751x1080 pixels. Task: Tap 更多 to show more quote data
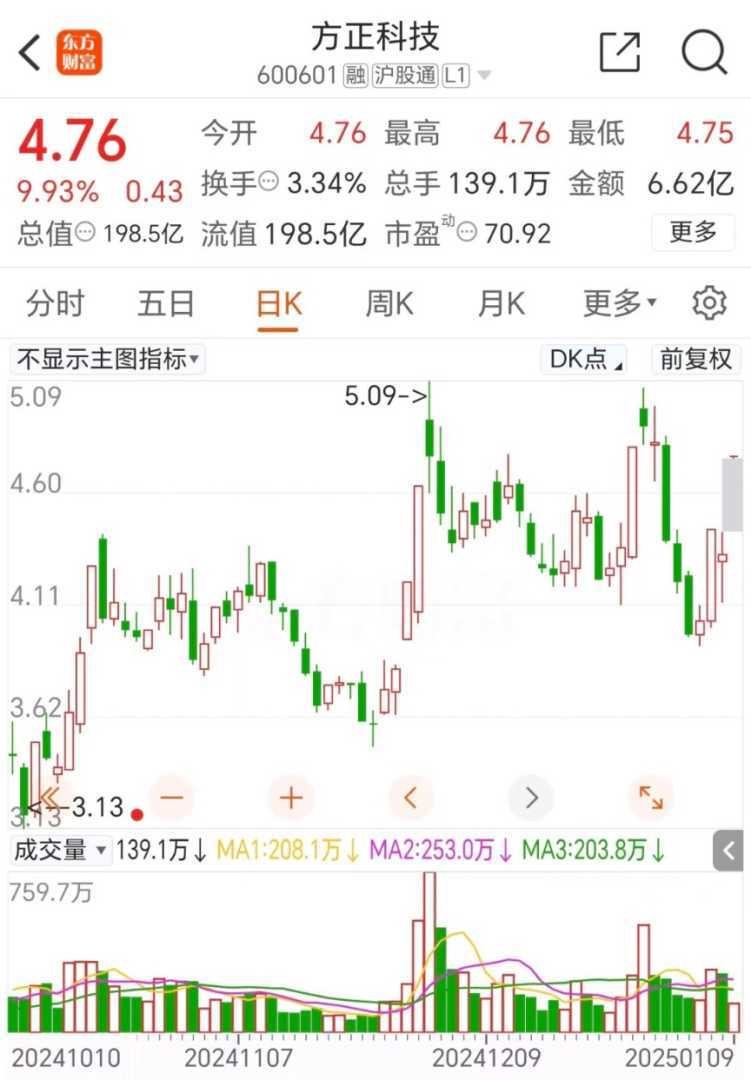pos(693,233)
